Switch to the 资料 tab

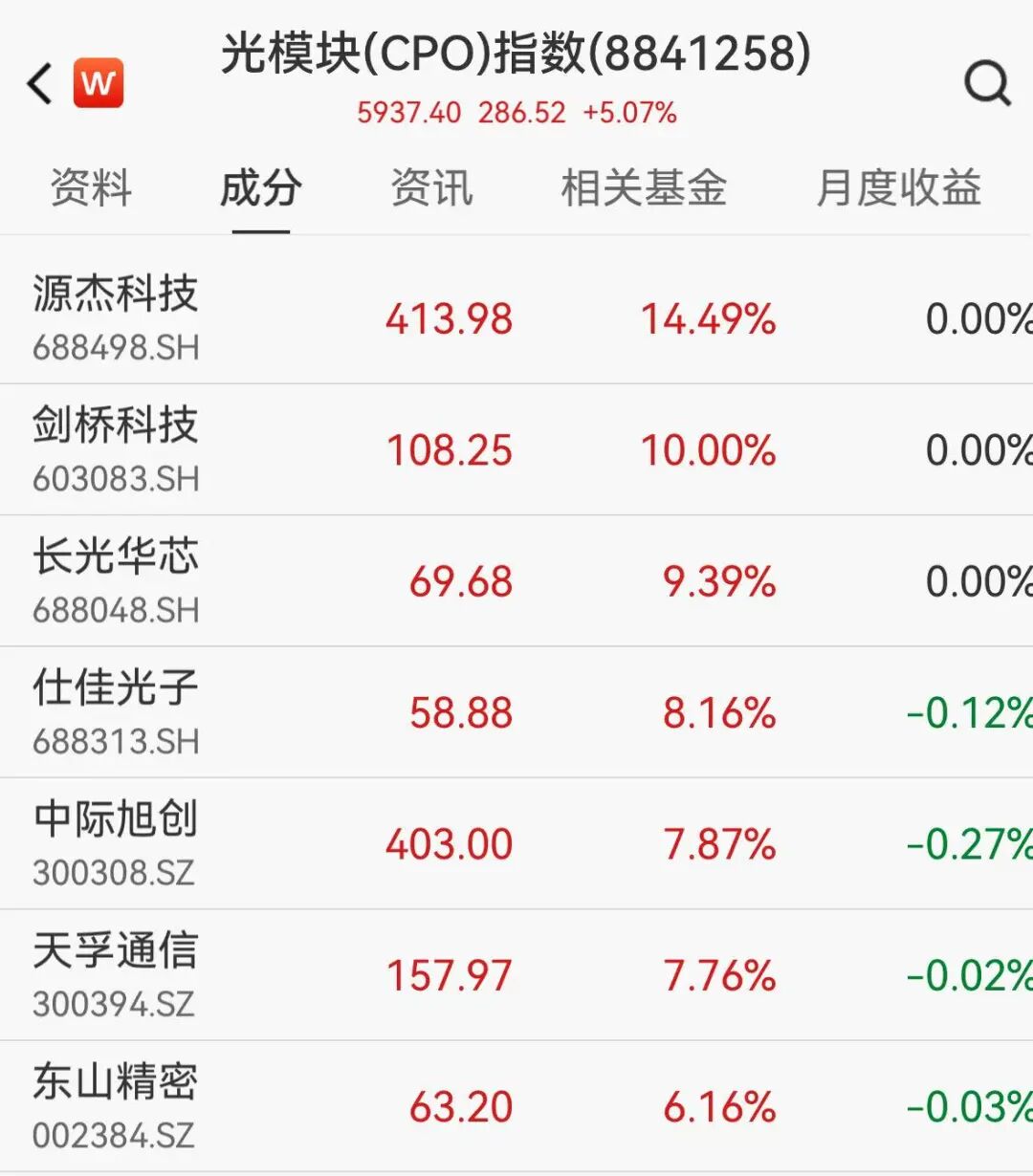(x=93, y=188)
